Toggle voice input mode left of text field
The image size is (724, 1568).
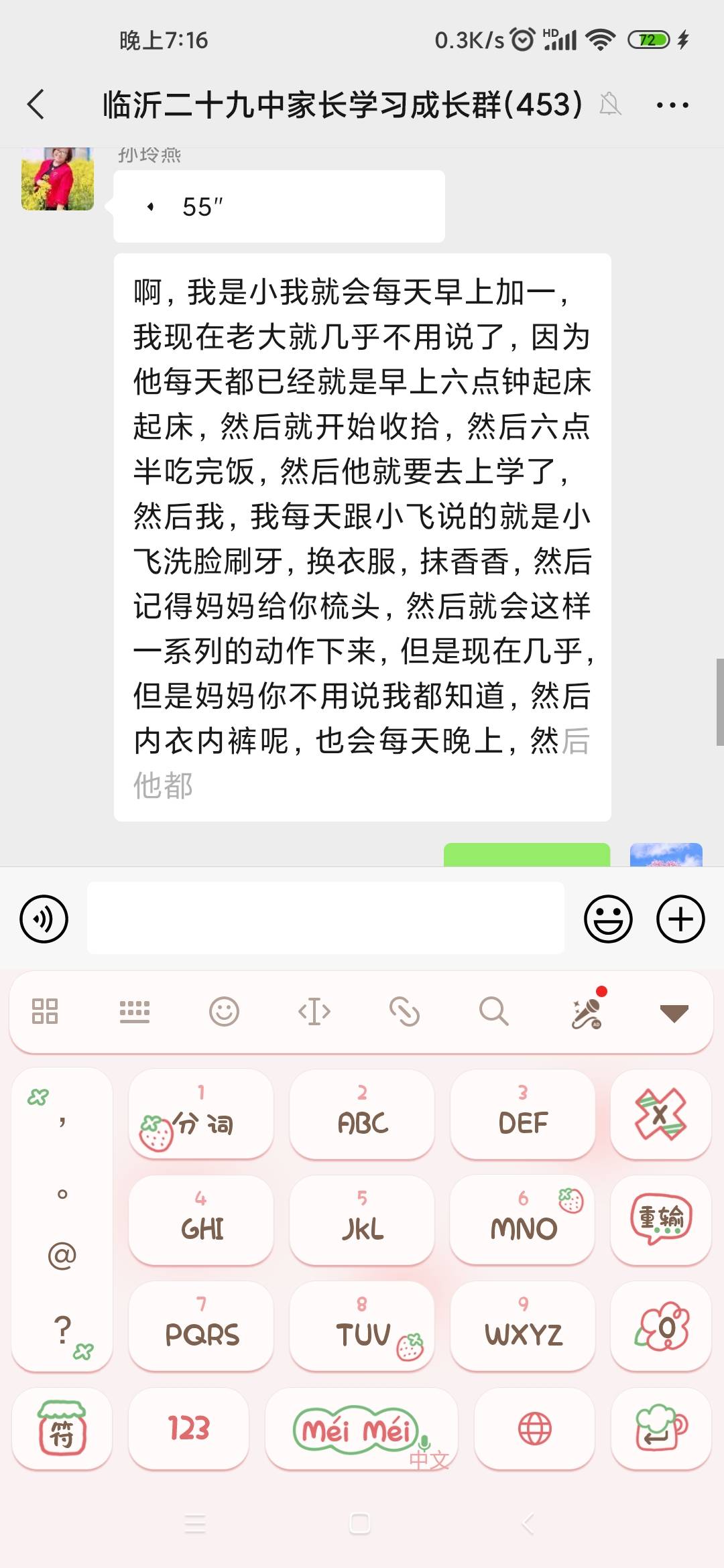[x=43, y=919]
